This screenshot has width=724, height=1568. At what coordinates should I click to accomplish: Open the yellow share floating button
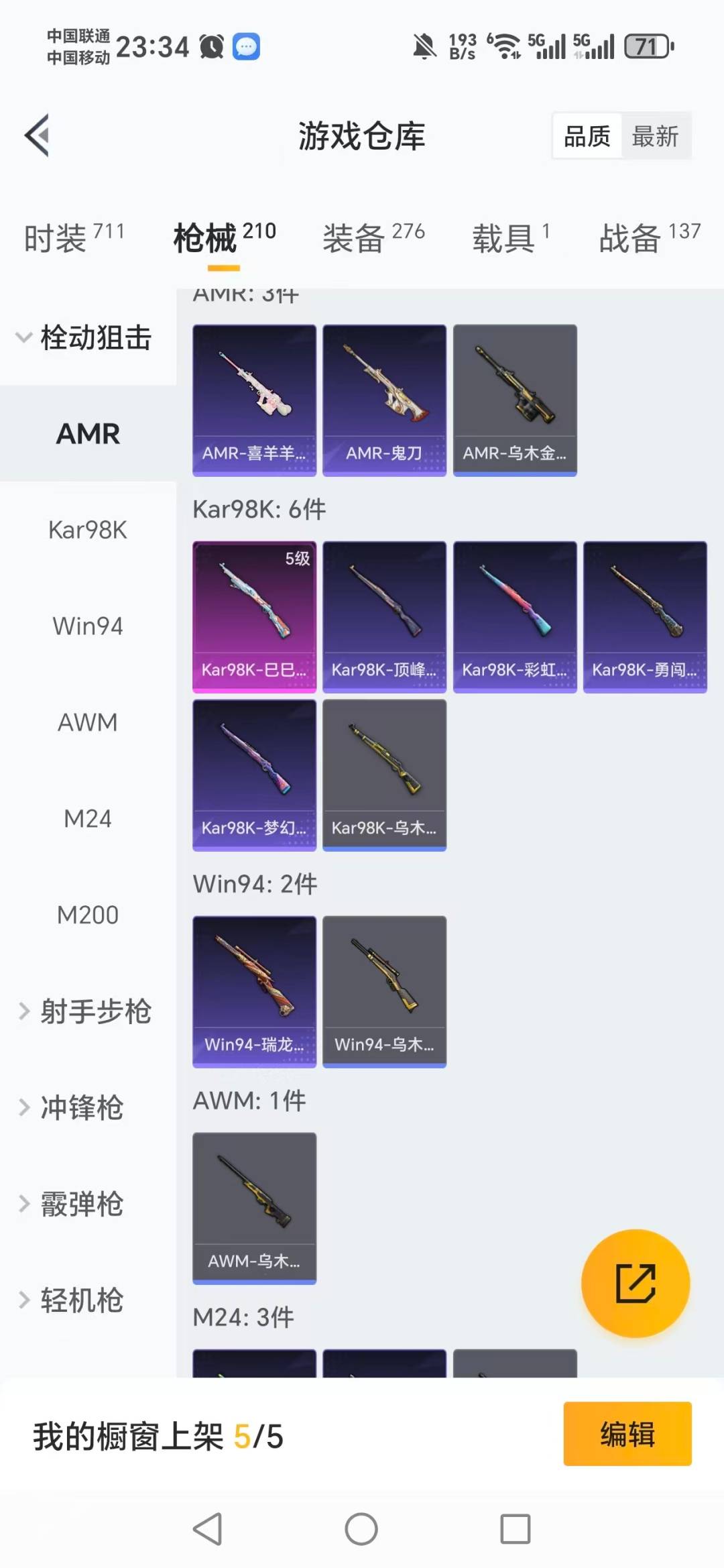click(x=636, y=1282)
